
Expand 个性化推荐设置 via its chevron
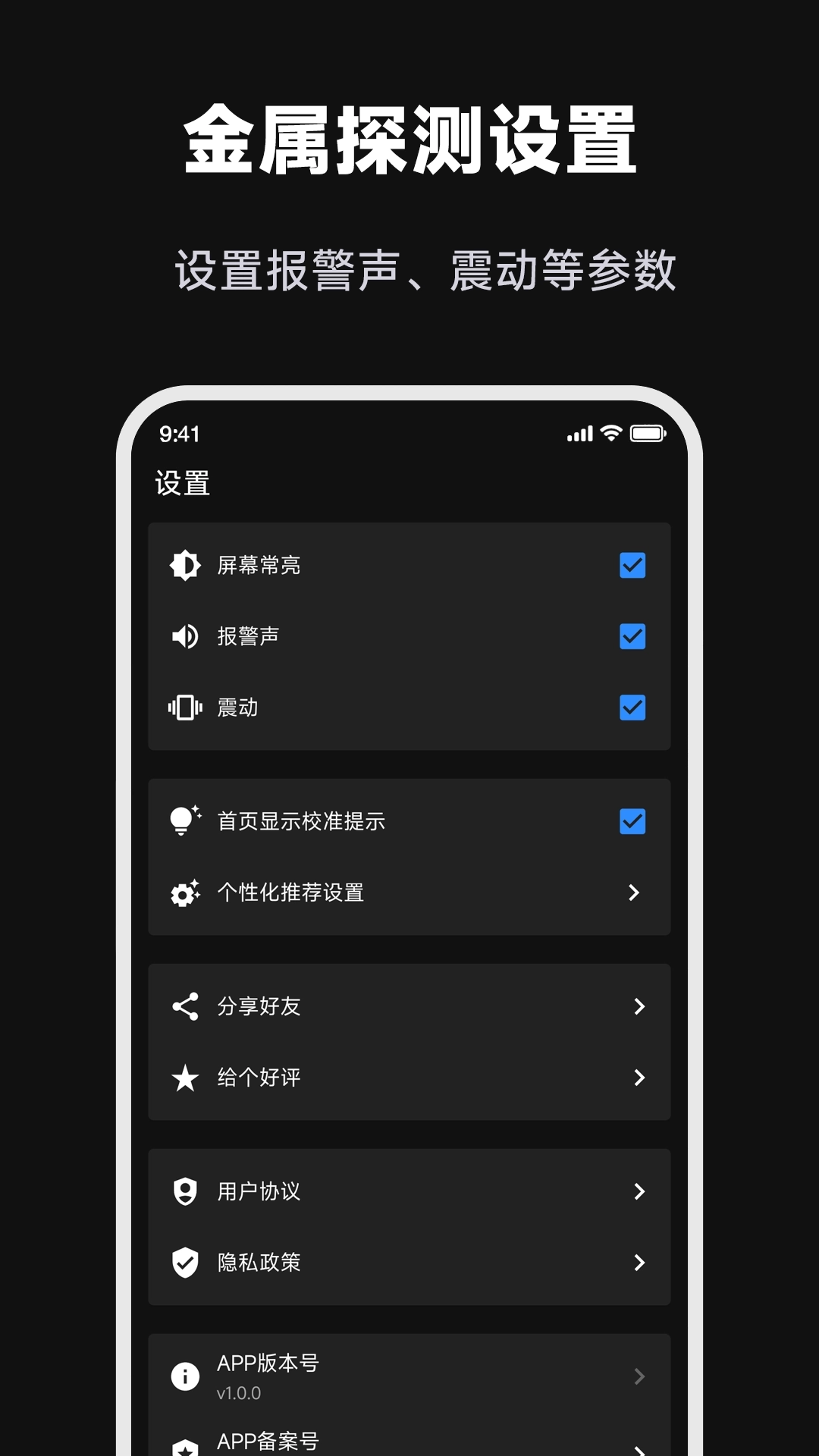click(635, 893)
